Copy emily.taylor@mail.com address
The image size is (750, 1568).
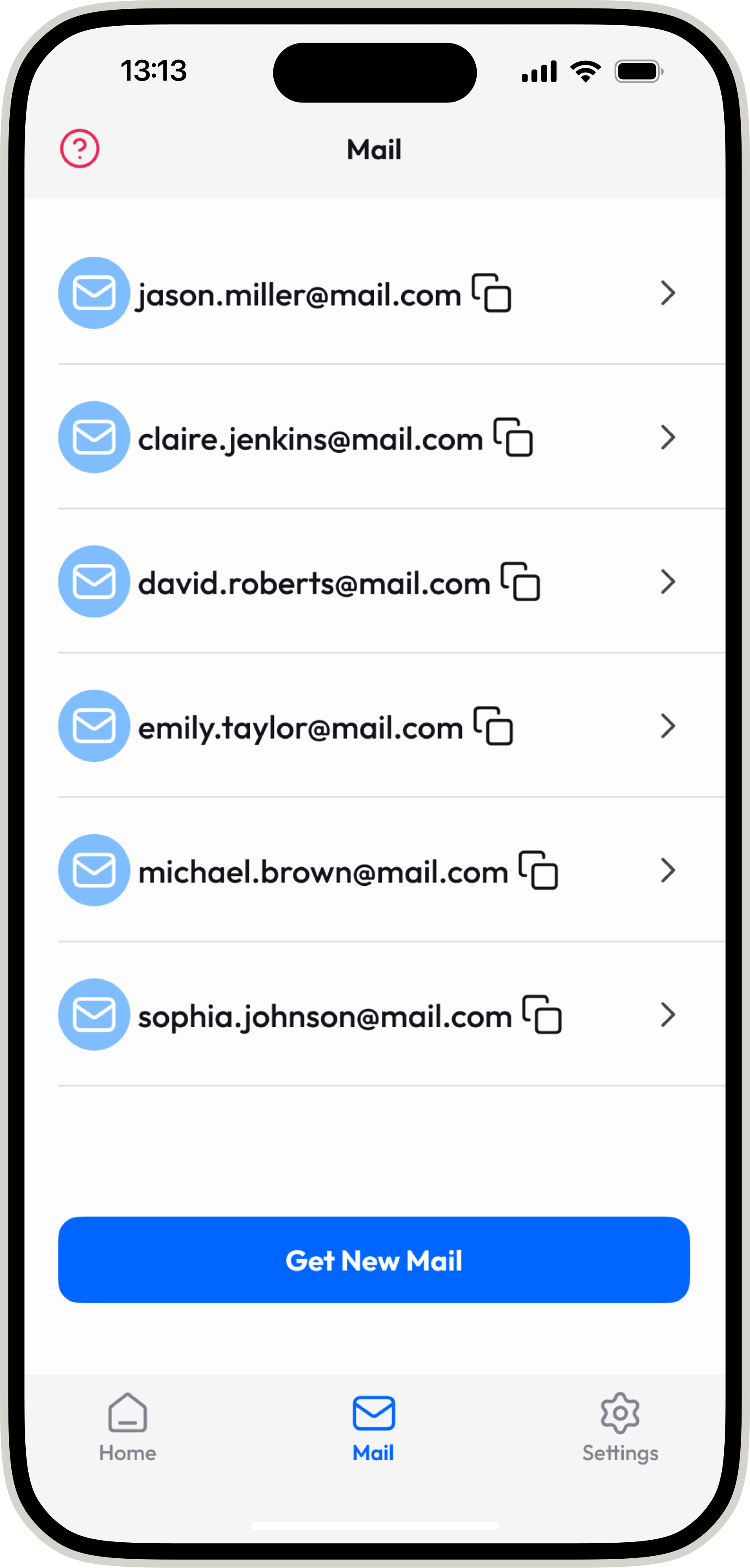click(494, 726)
